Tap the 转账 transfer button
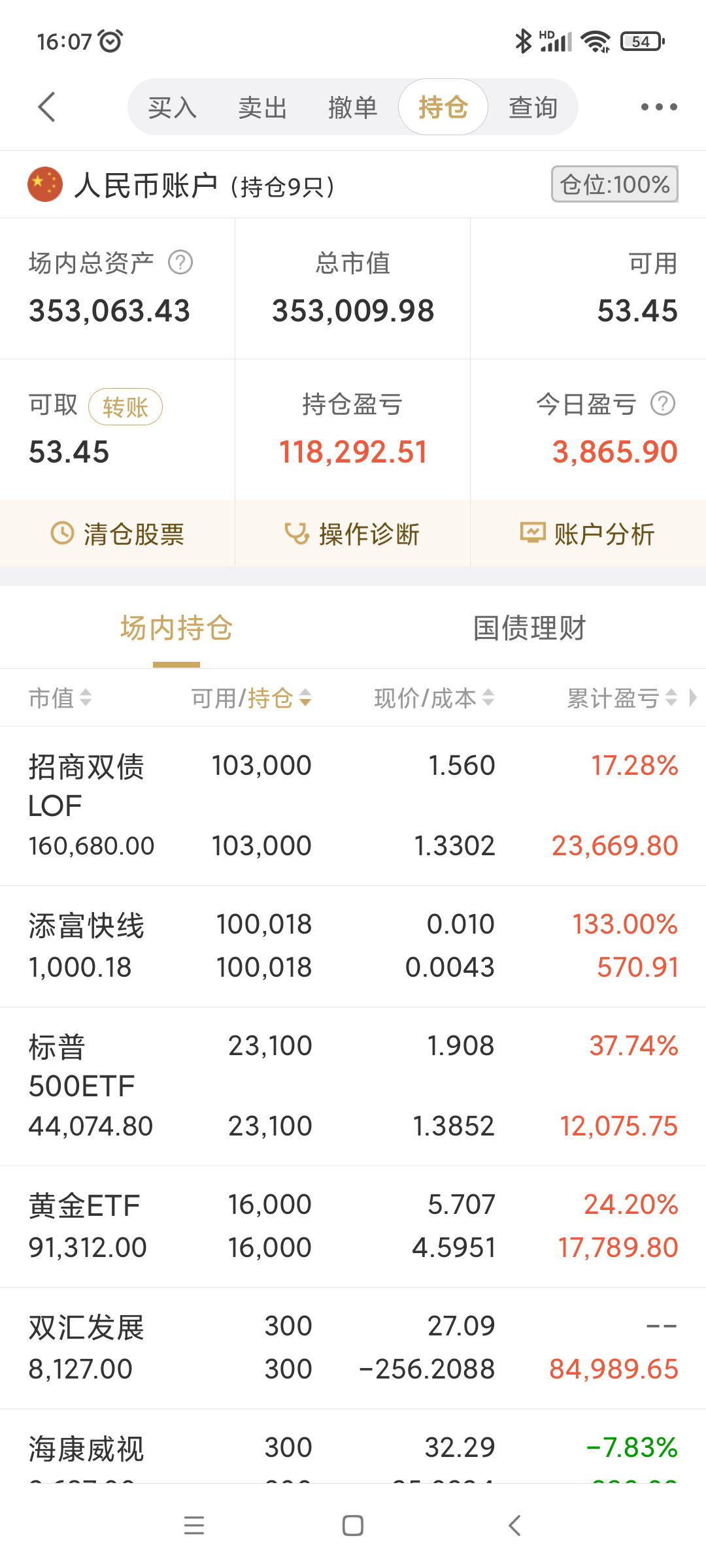The height and width of the screenshot is (1568, 706). pos(125,407)
